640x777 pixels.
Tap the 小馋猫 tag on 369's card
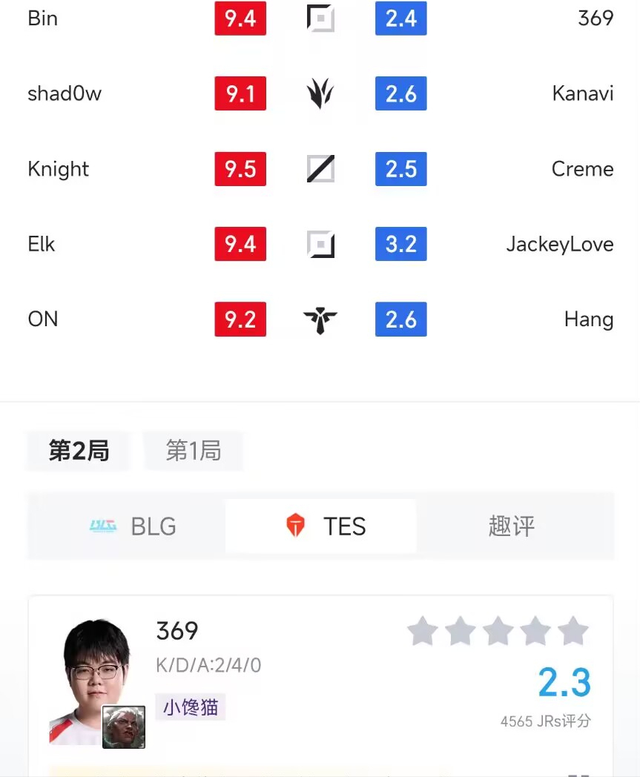coord(190,708)
